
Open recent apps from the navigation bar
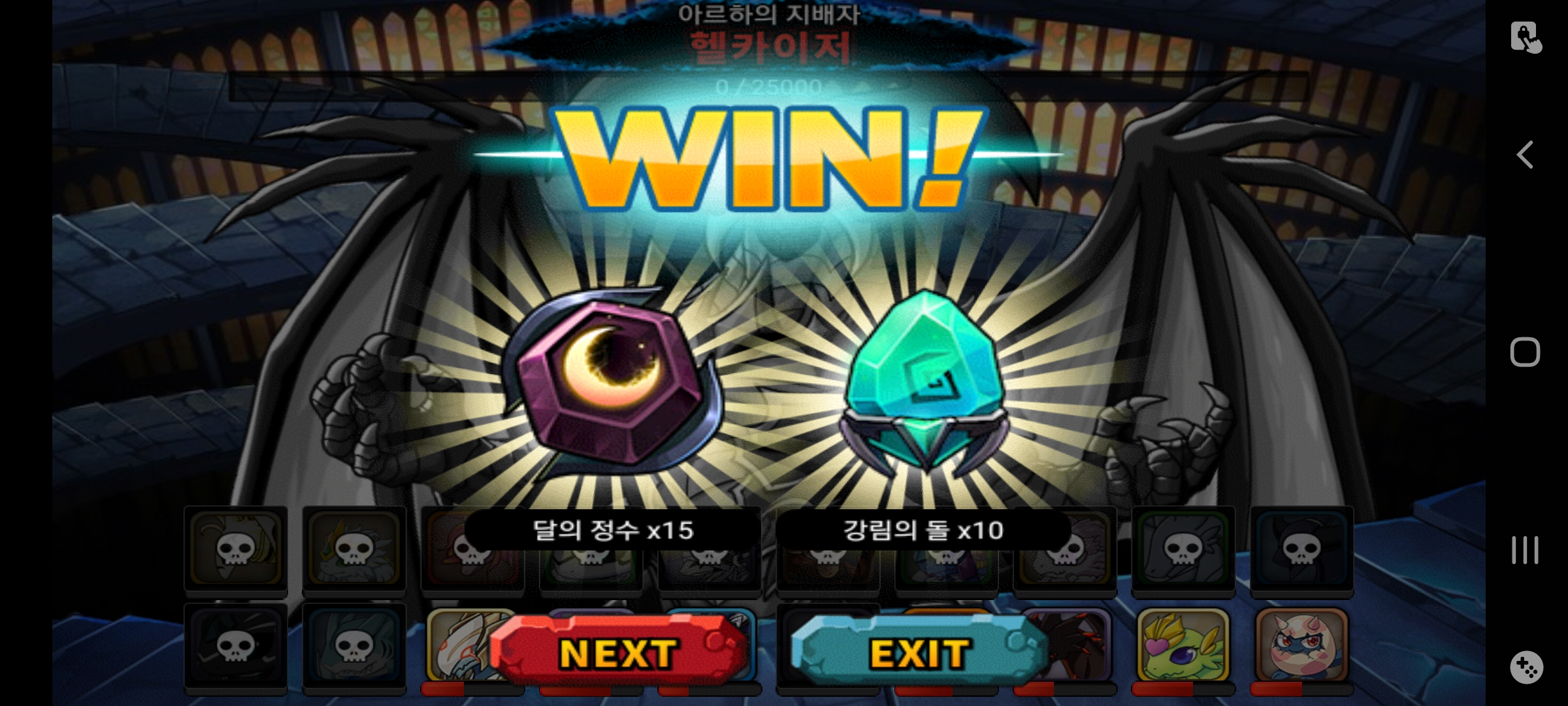coord(1525,550)
